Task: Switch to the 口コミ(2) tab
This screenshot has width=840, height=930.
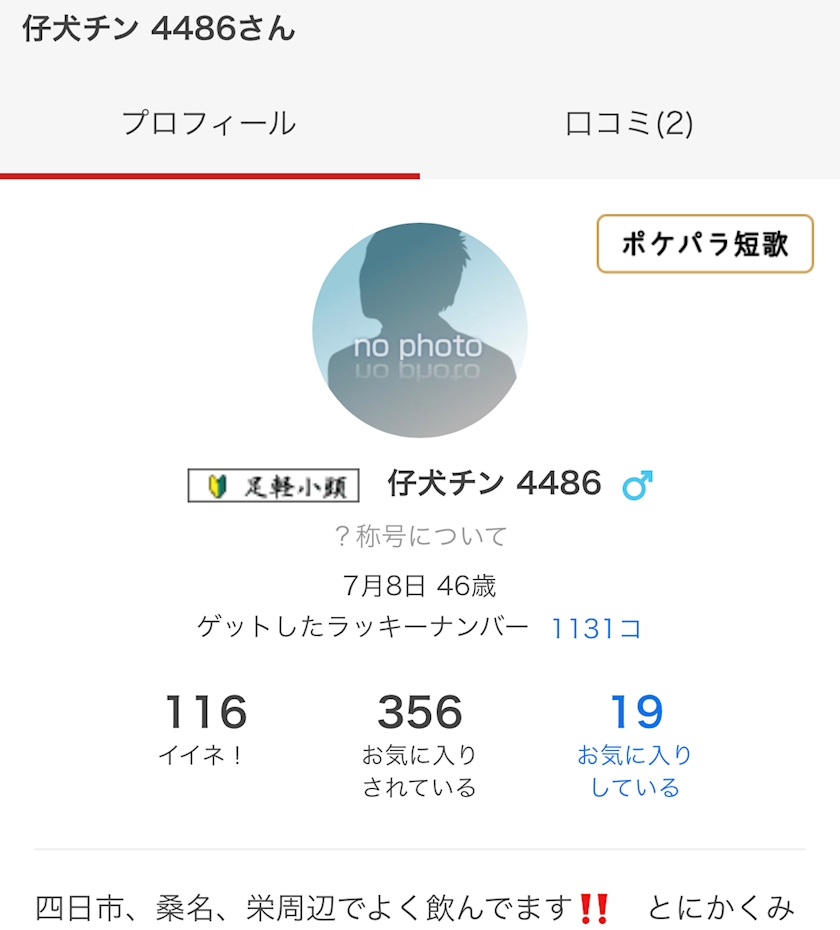Action: point(629,123)
